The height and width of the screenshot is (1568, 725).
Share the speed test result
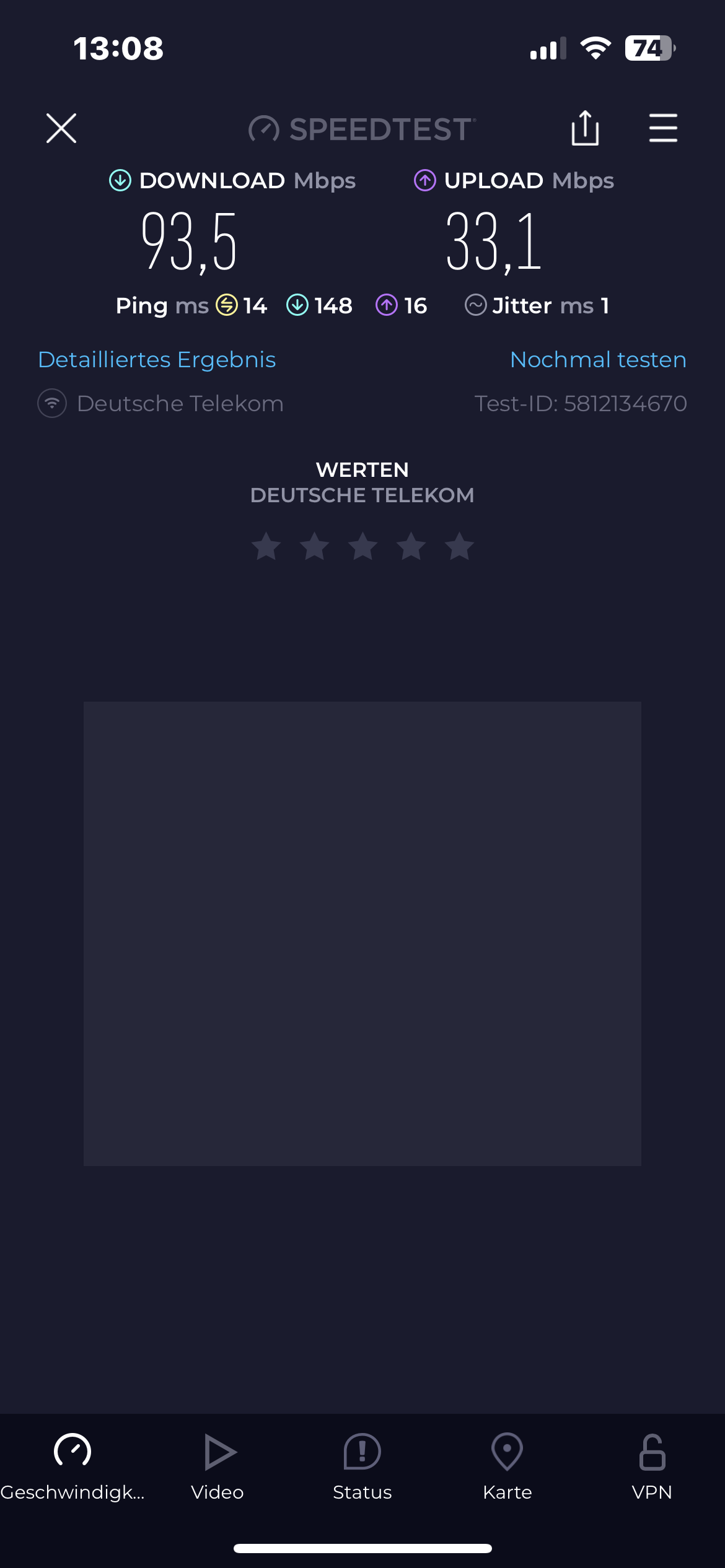[584, 128]
